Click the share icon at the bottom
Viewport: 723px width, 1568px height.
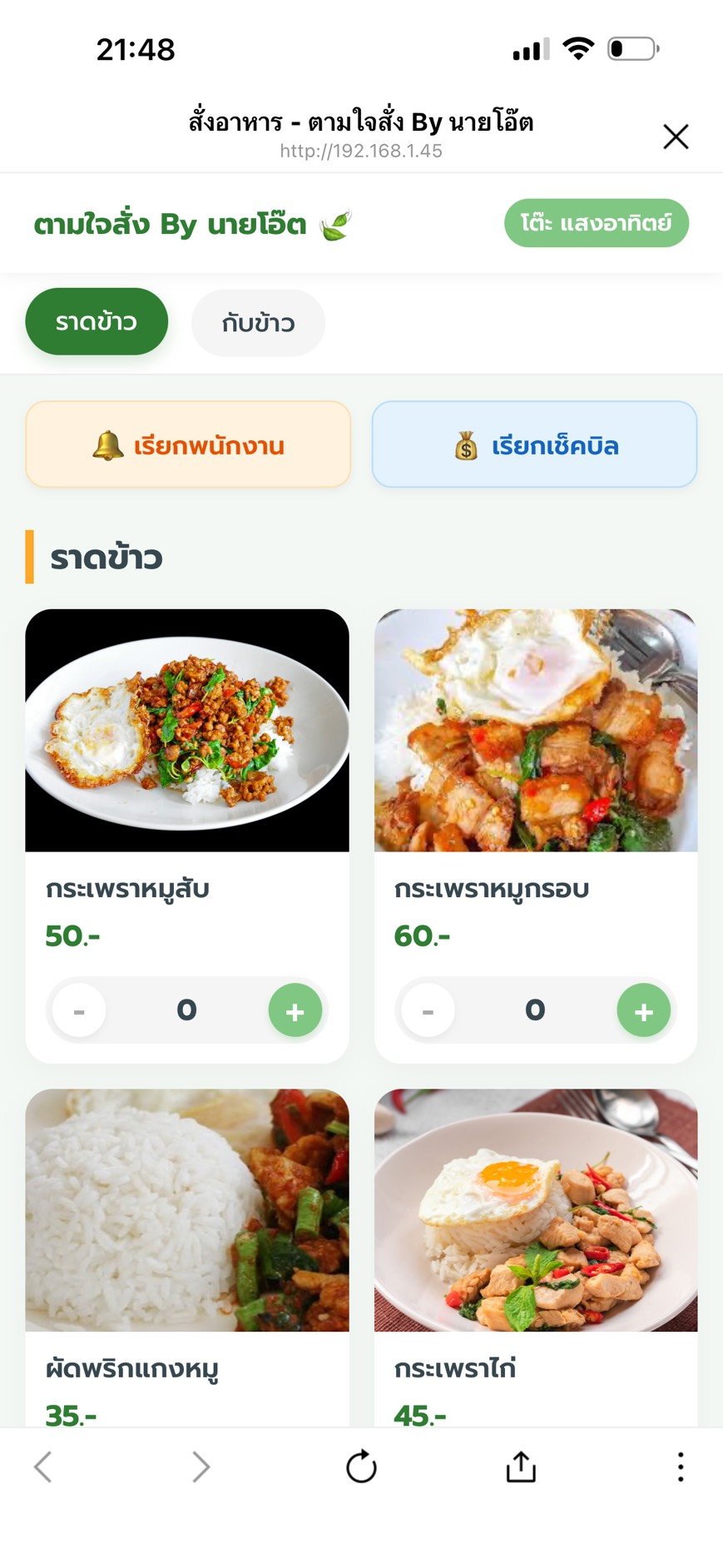point(522,1466)
